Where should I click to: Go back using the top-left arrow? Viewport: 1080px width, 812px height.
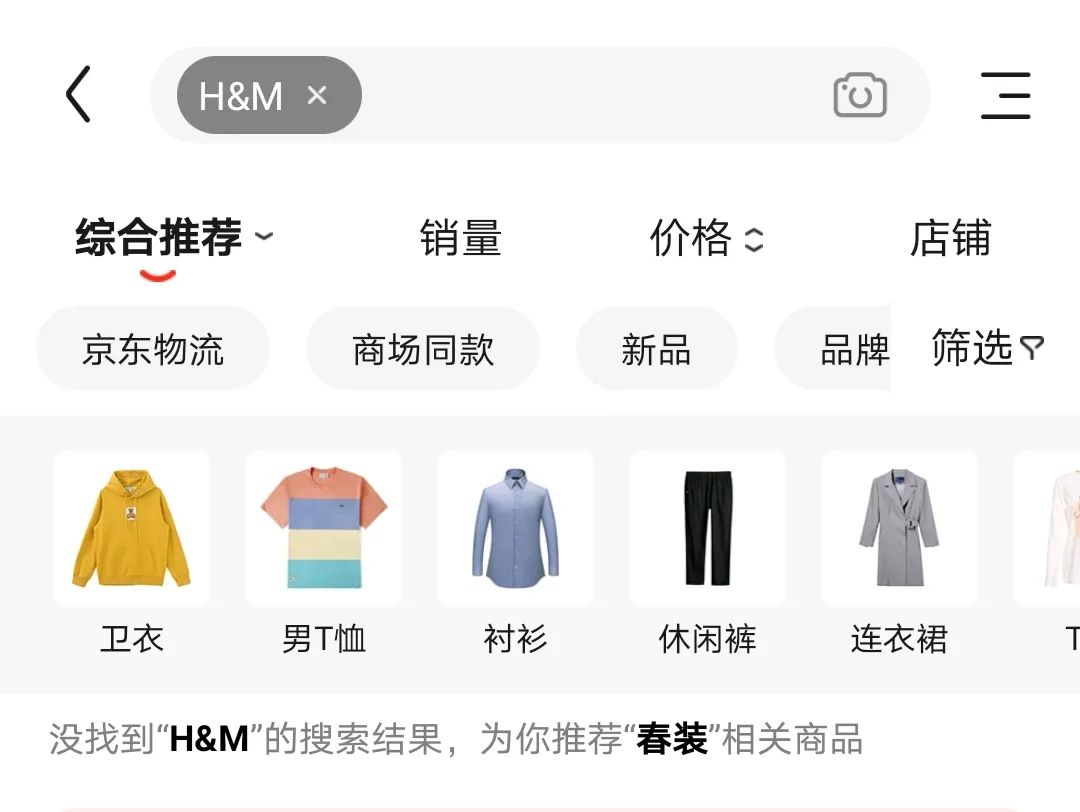click(x=79, y=95)
